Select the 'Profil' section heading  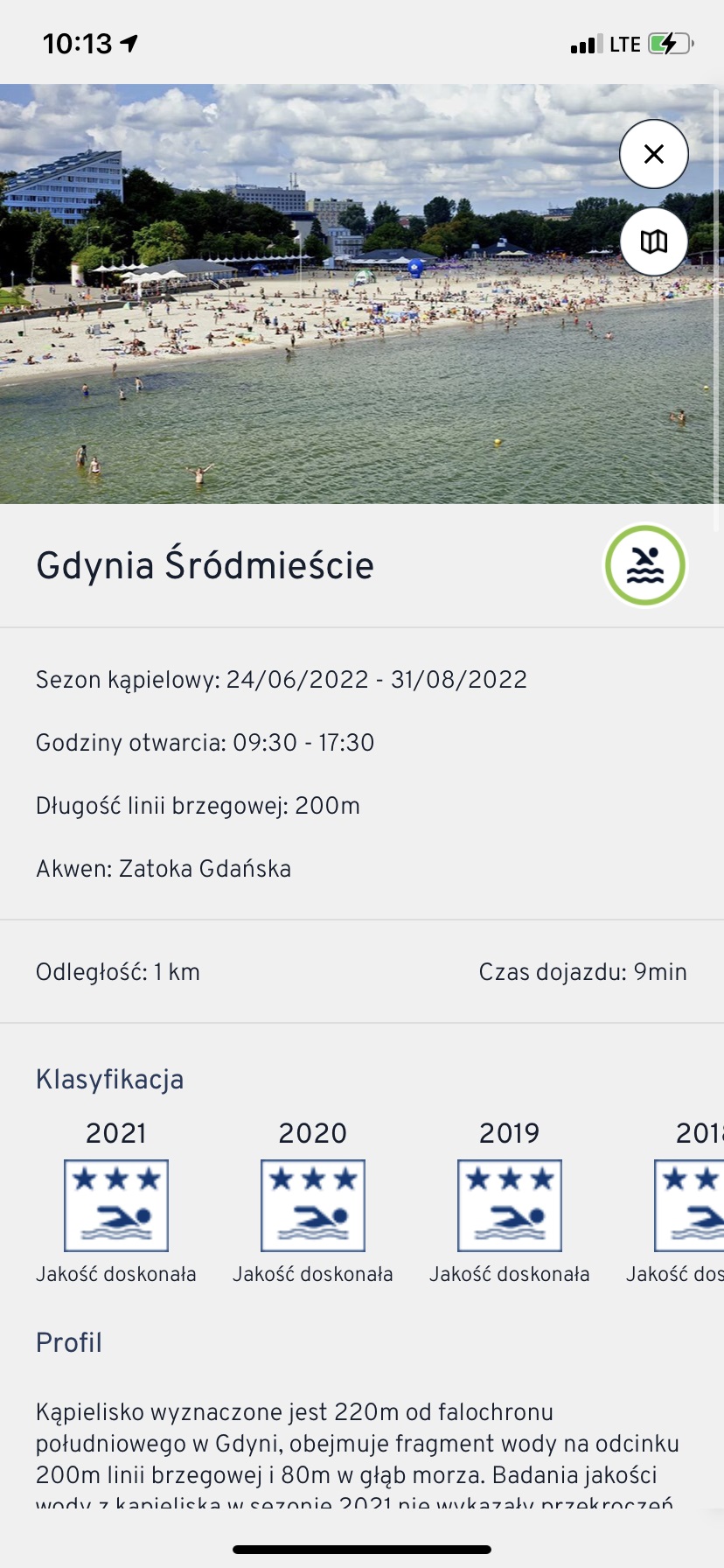point(68,1342)
